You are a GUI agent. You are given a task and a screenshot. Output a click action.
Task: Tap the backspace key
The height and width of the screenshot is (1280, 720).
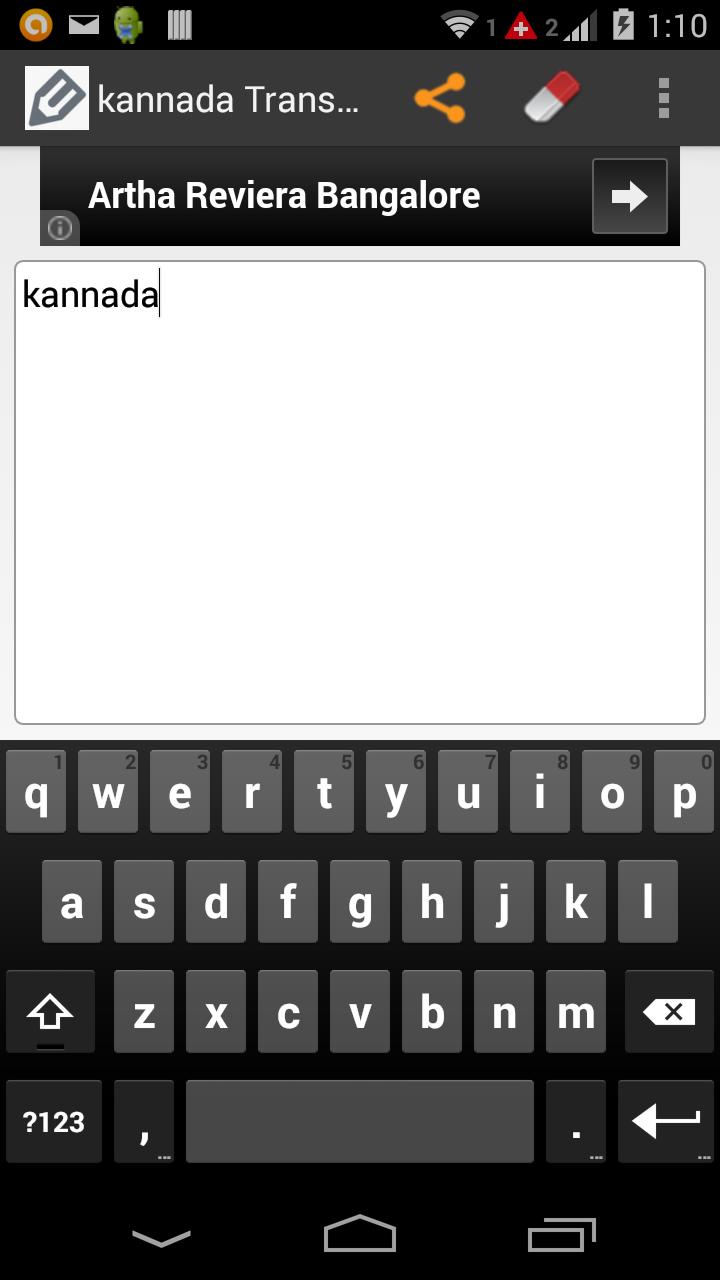669,1012
